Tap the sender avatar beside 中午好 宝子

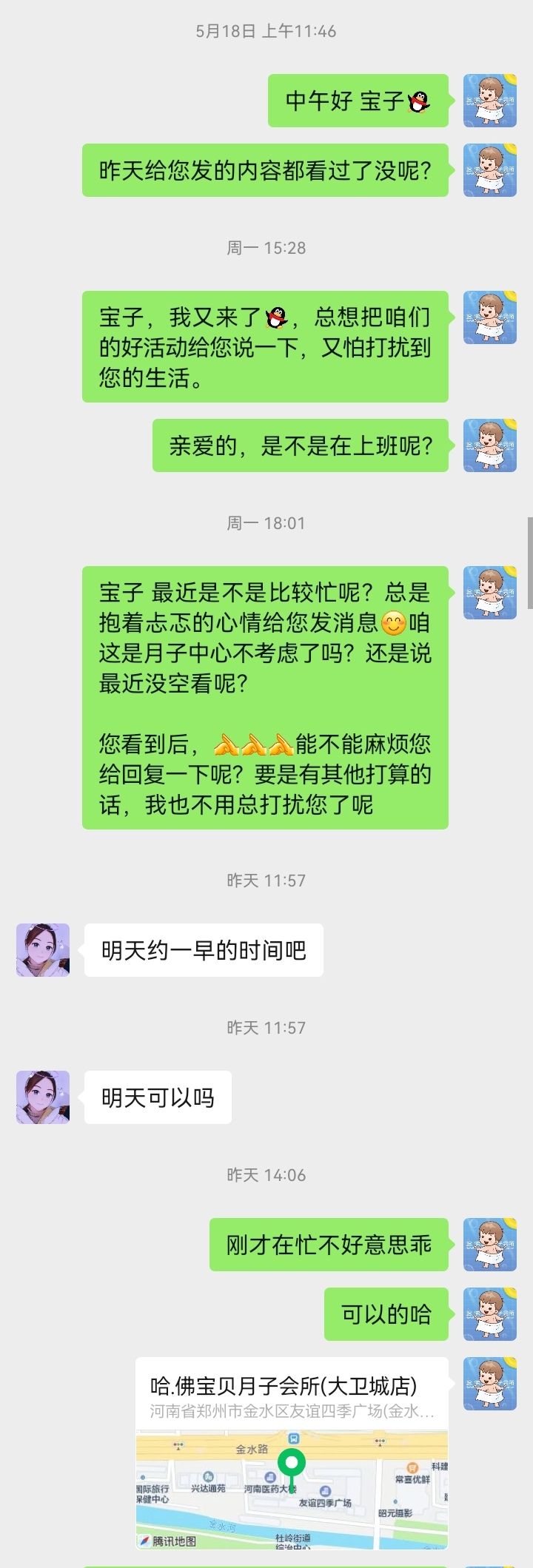(489, 101)
